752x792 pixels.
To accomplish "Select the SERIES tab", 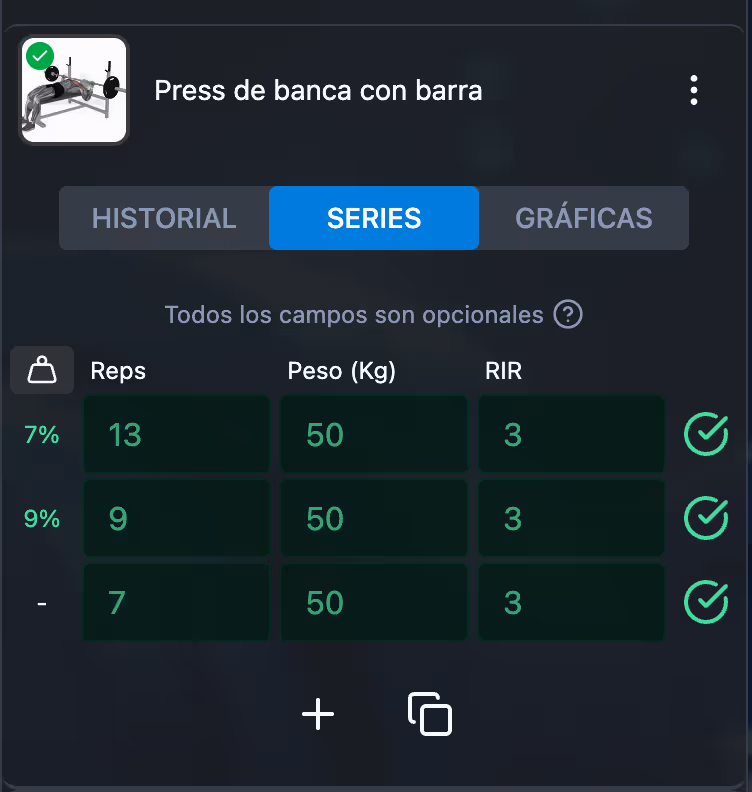I will [x=374, y=217].
